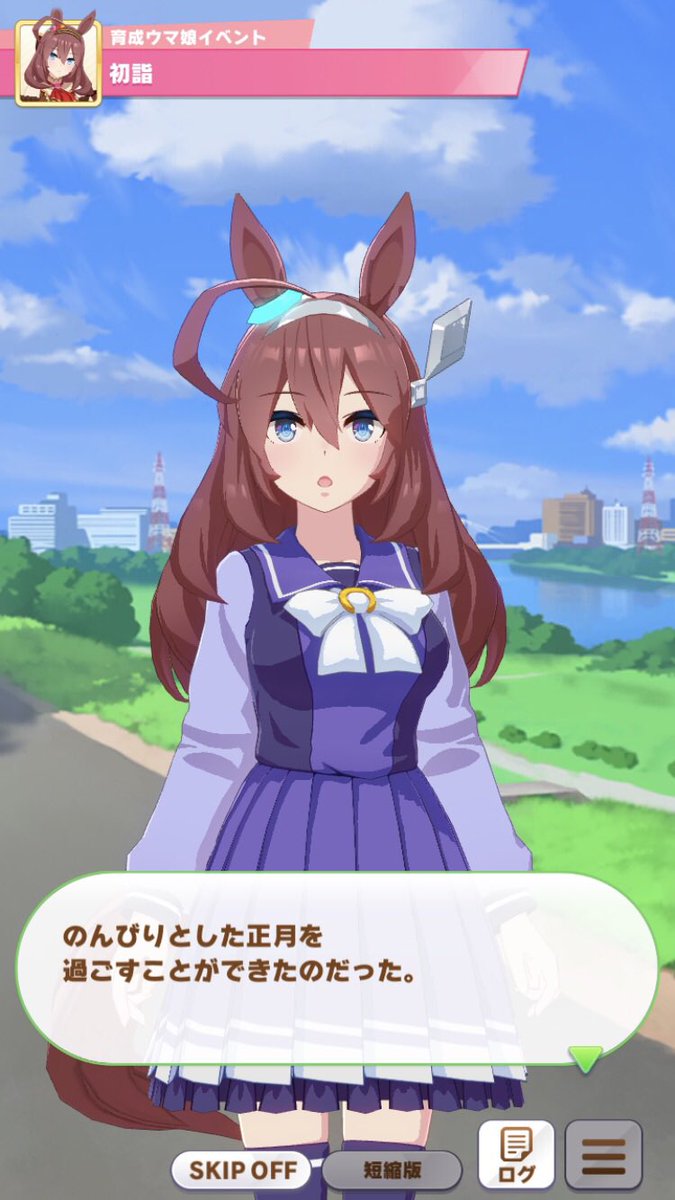Advance dialogue with the green arrow
Image resolution: width=675 pixels, height=1200 pixels.
coord(585,1058)
